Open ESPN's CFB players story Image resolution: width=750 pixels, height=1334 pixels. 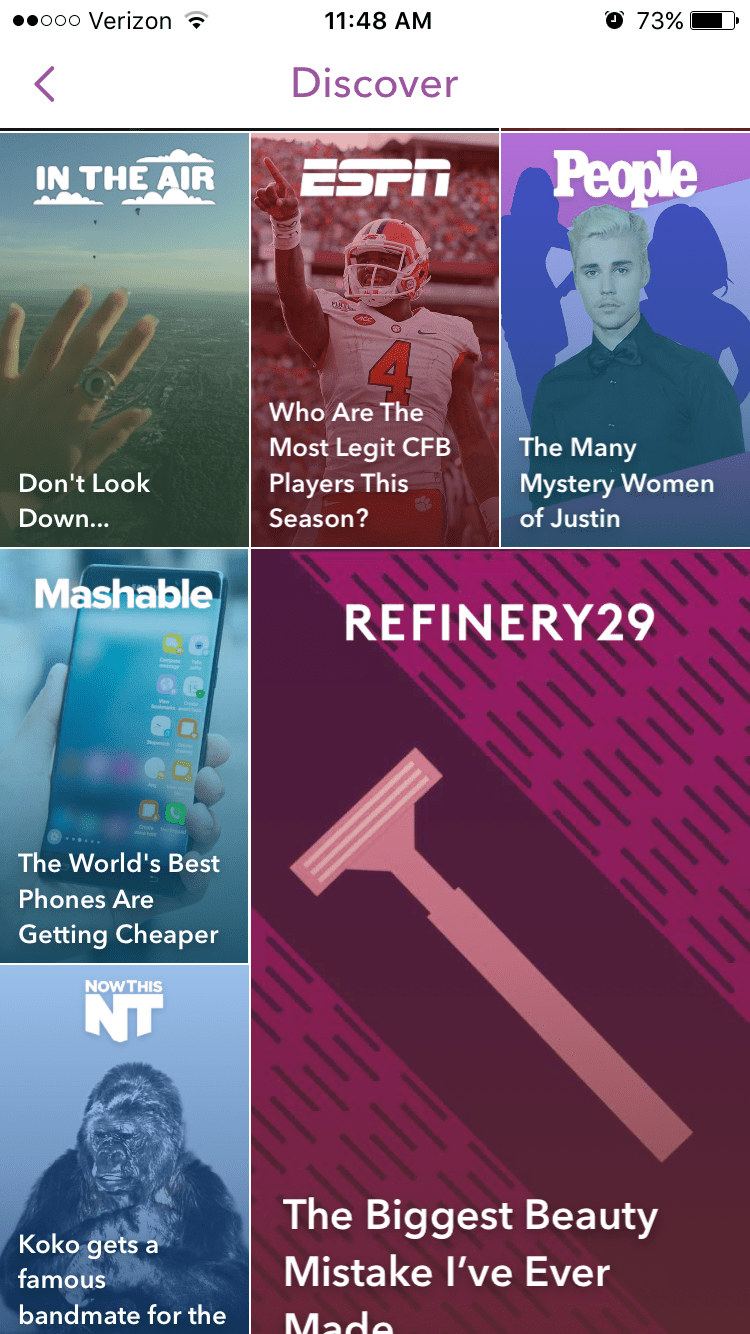(375, 340)
